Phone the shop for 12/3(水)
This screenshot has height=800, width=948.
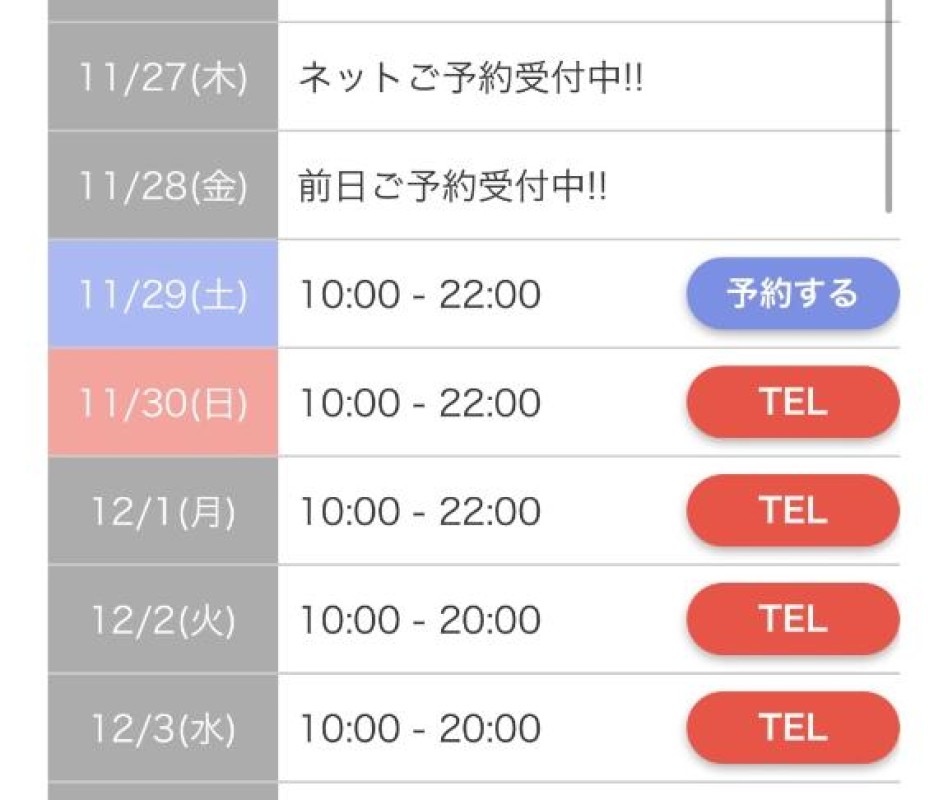coord(792,727)
